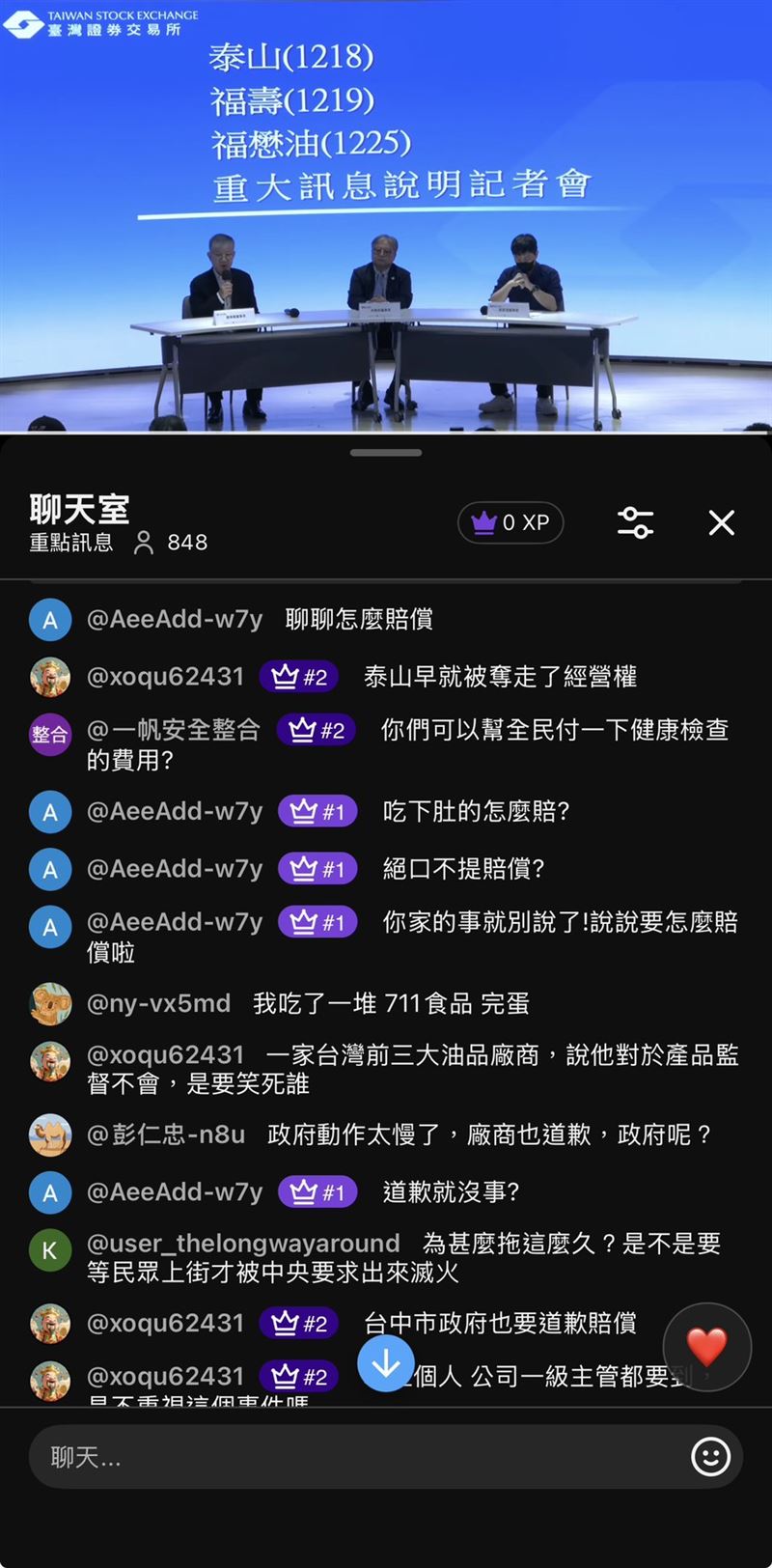772x1568 pixels.
Task: Open the emoji picker
Action: (711, 1456)
